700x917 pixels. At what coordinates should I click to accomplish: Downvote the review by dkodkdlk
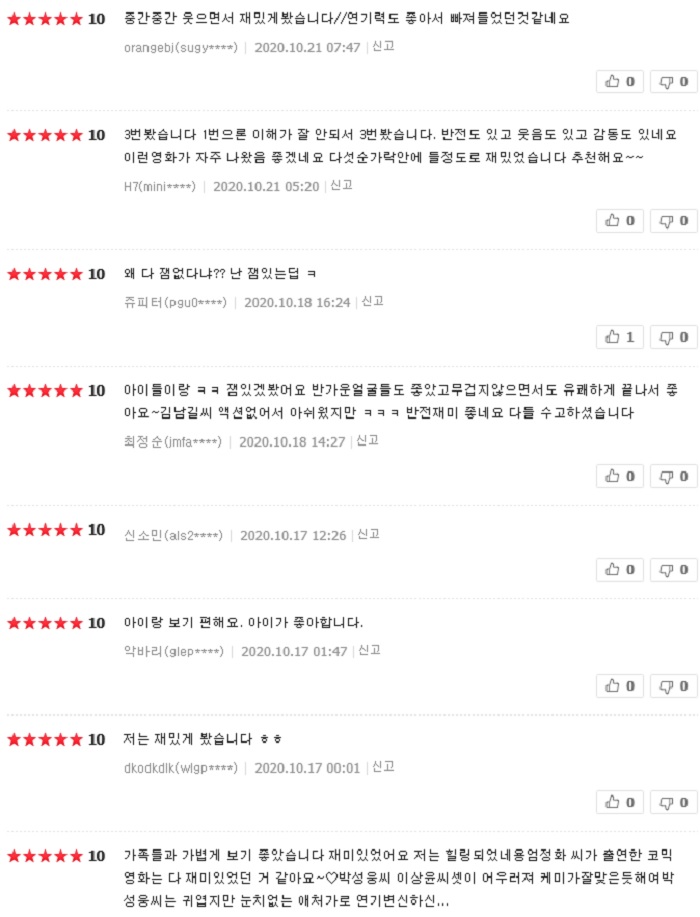tap(674, 802)
